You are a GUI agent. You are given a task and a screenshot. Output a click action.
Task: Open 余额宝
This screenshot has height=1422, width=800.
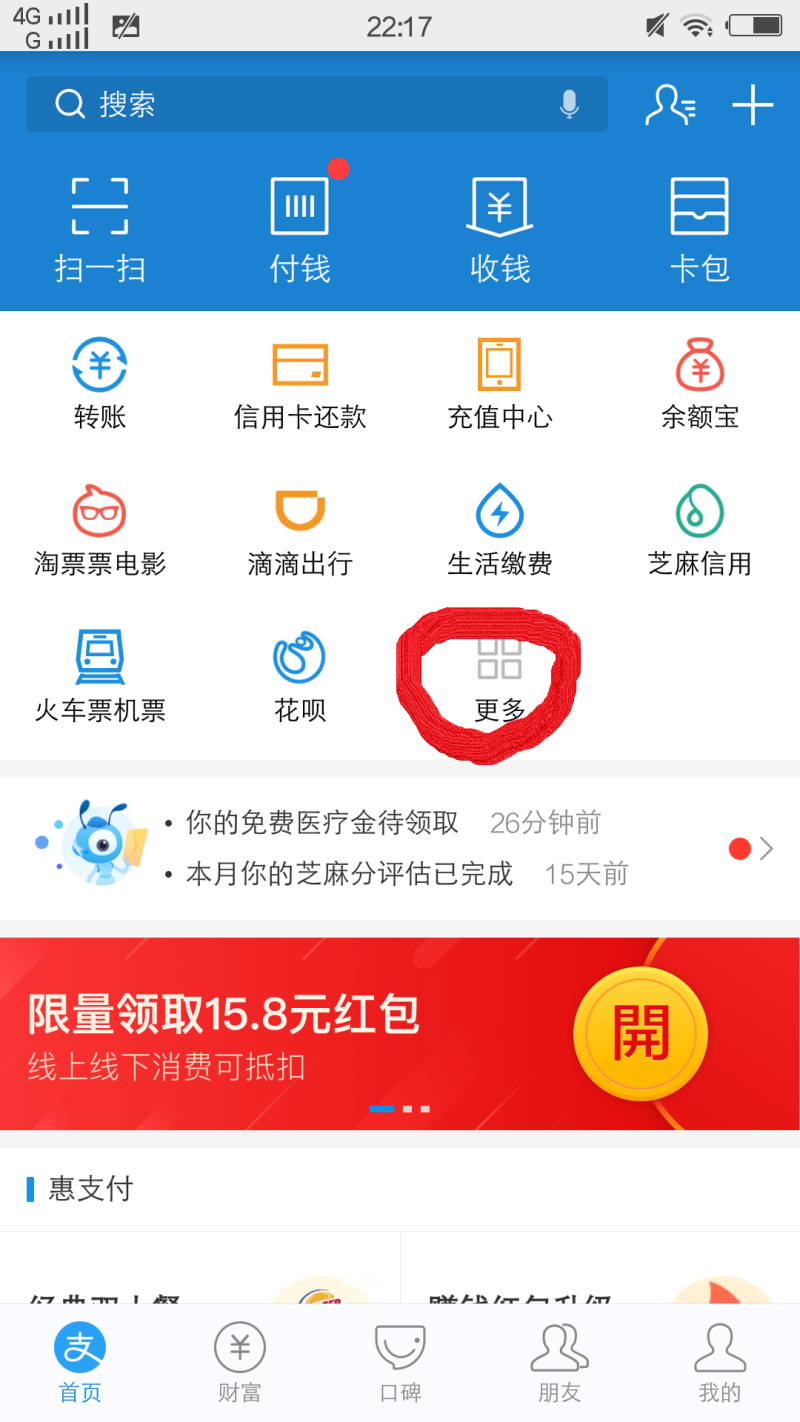tap(700, 384)
